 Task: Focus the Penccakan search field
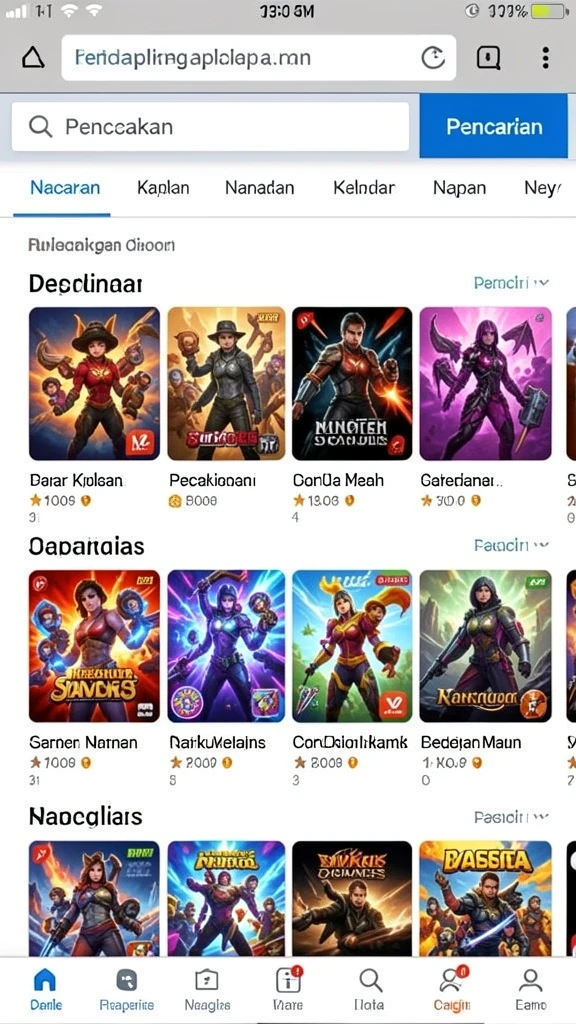click(x=210, y=127)
